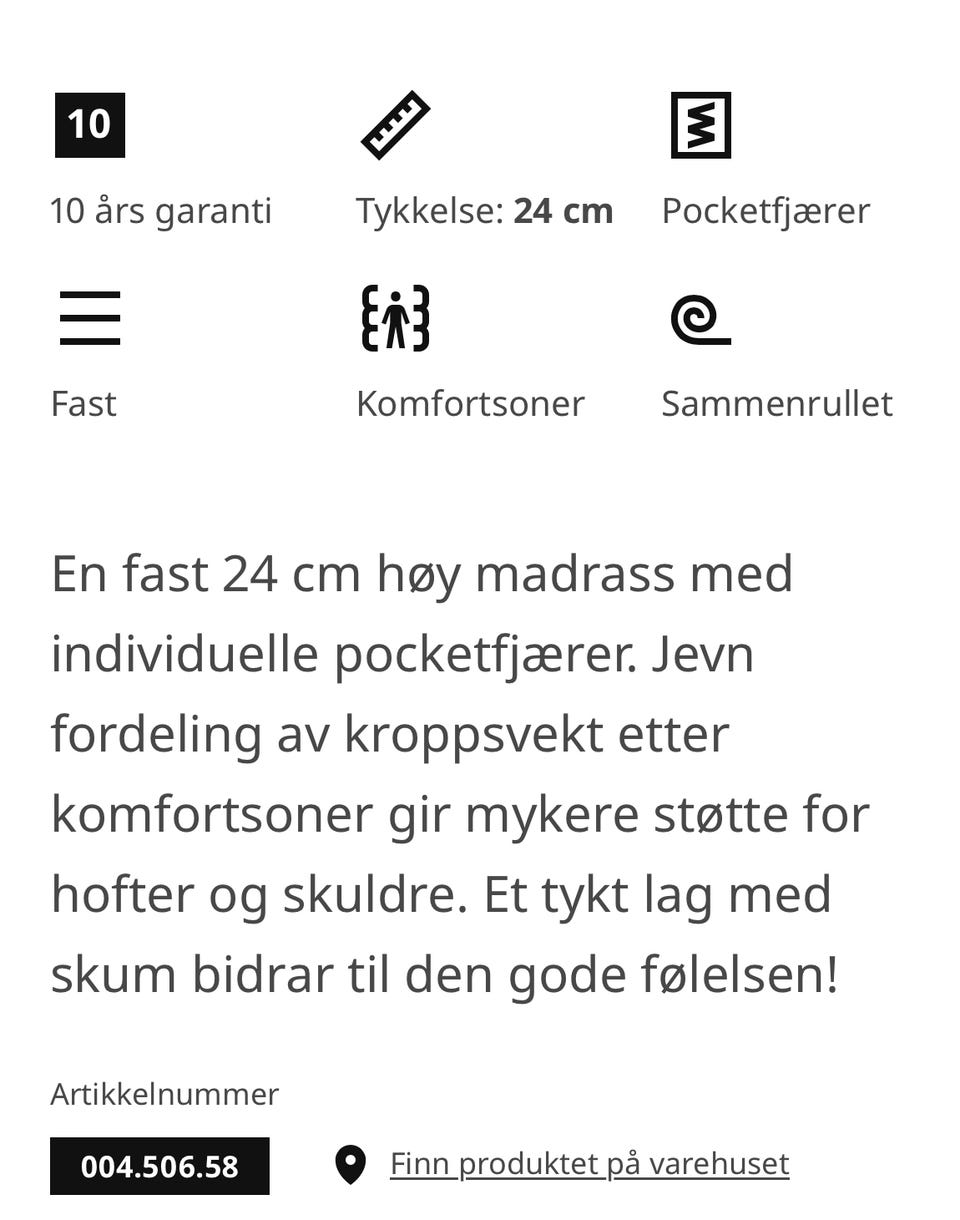Click the Artikkelnummer heading
This screenshot has width=960, height=1220.
[x=164, y=1094]
